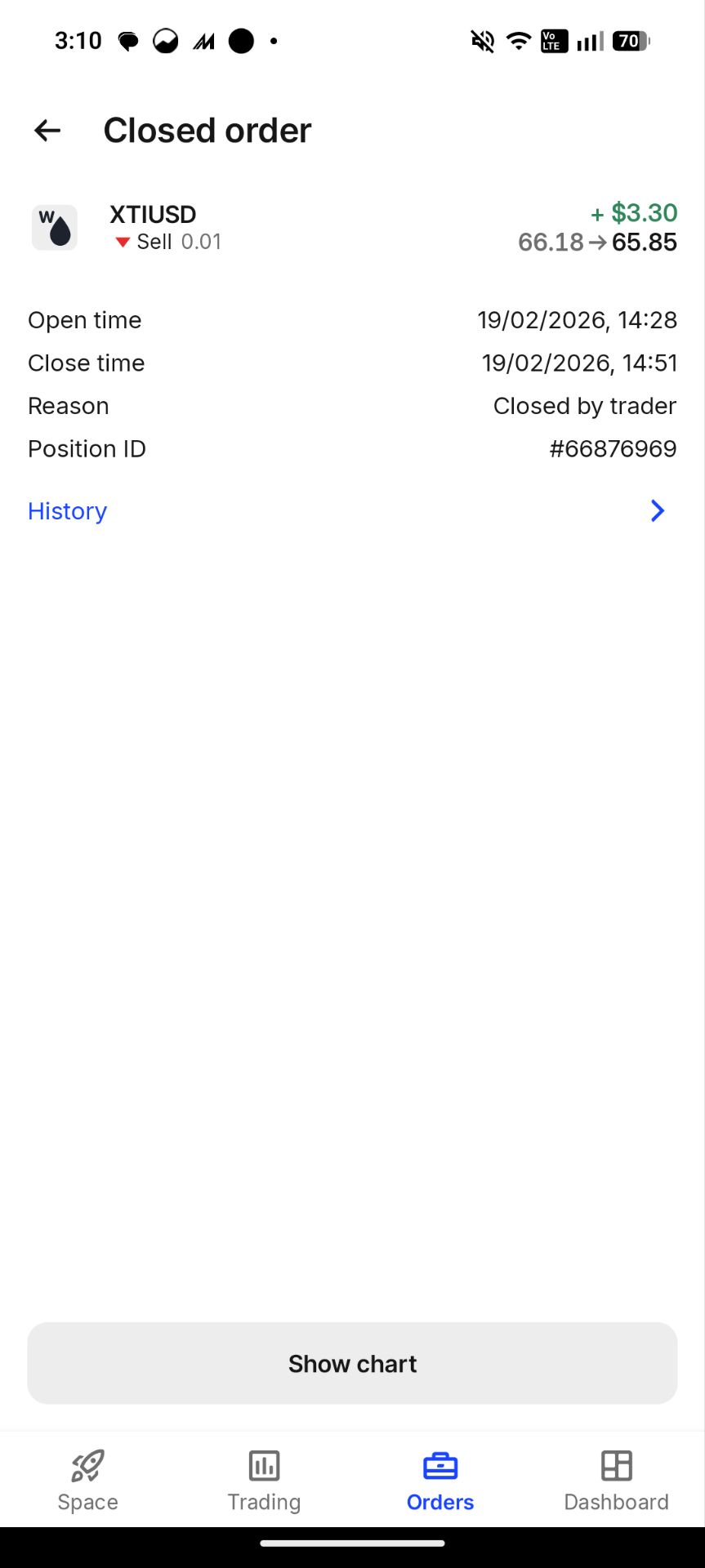This screenshot has width=705, height=1568.
Task: Open the Dashboard tab
Action: 616,1481
